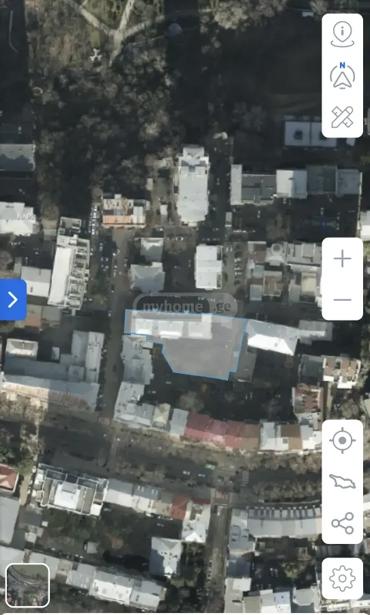This screenshot has width=370, height=615.
Task: Center map on my current location
Action: click(x=342, y=440)
